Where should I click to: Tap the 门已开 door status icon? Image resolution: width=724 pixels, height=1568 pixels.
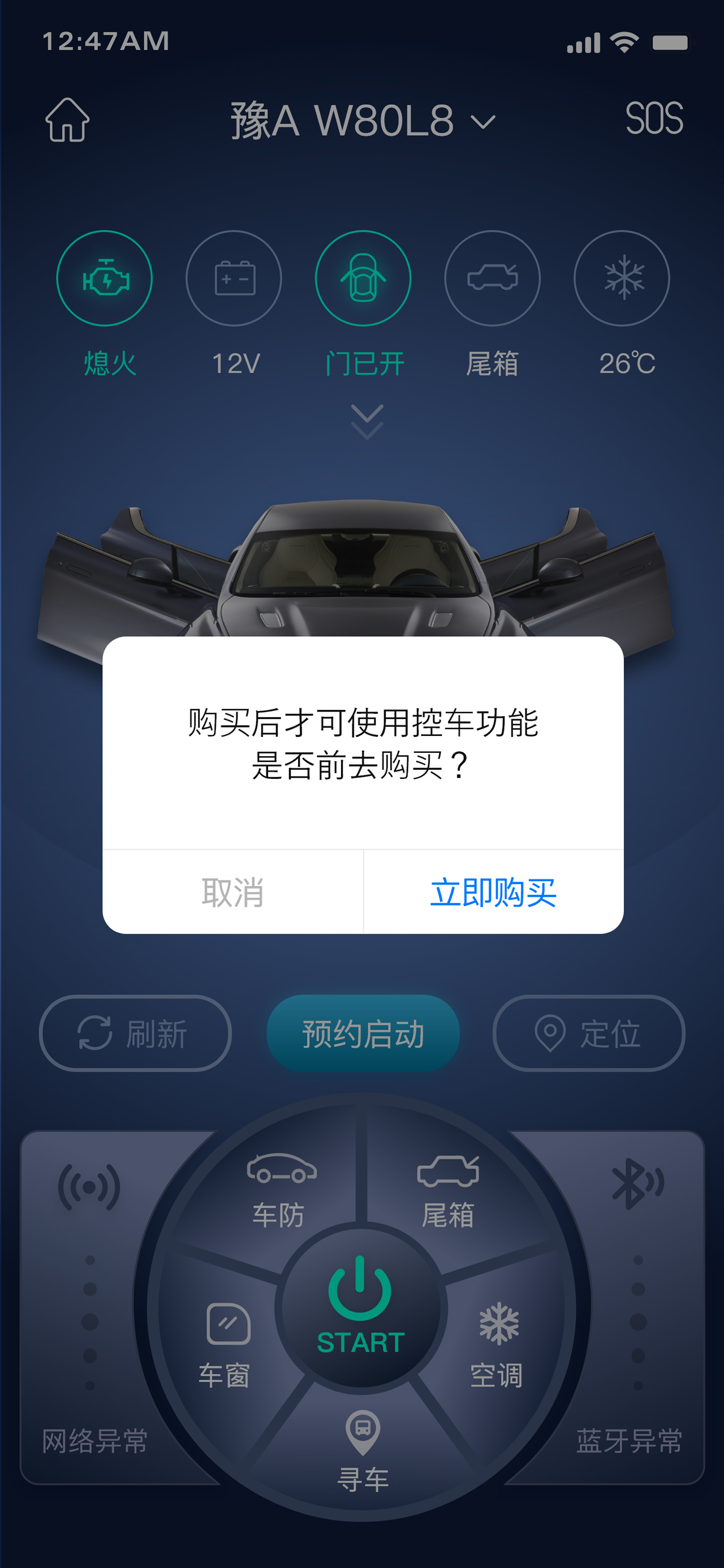(363, 279)
